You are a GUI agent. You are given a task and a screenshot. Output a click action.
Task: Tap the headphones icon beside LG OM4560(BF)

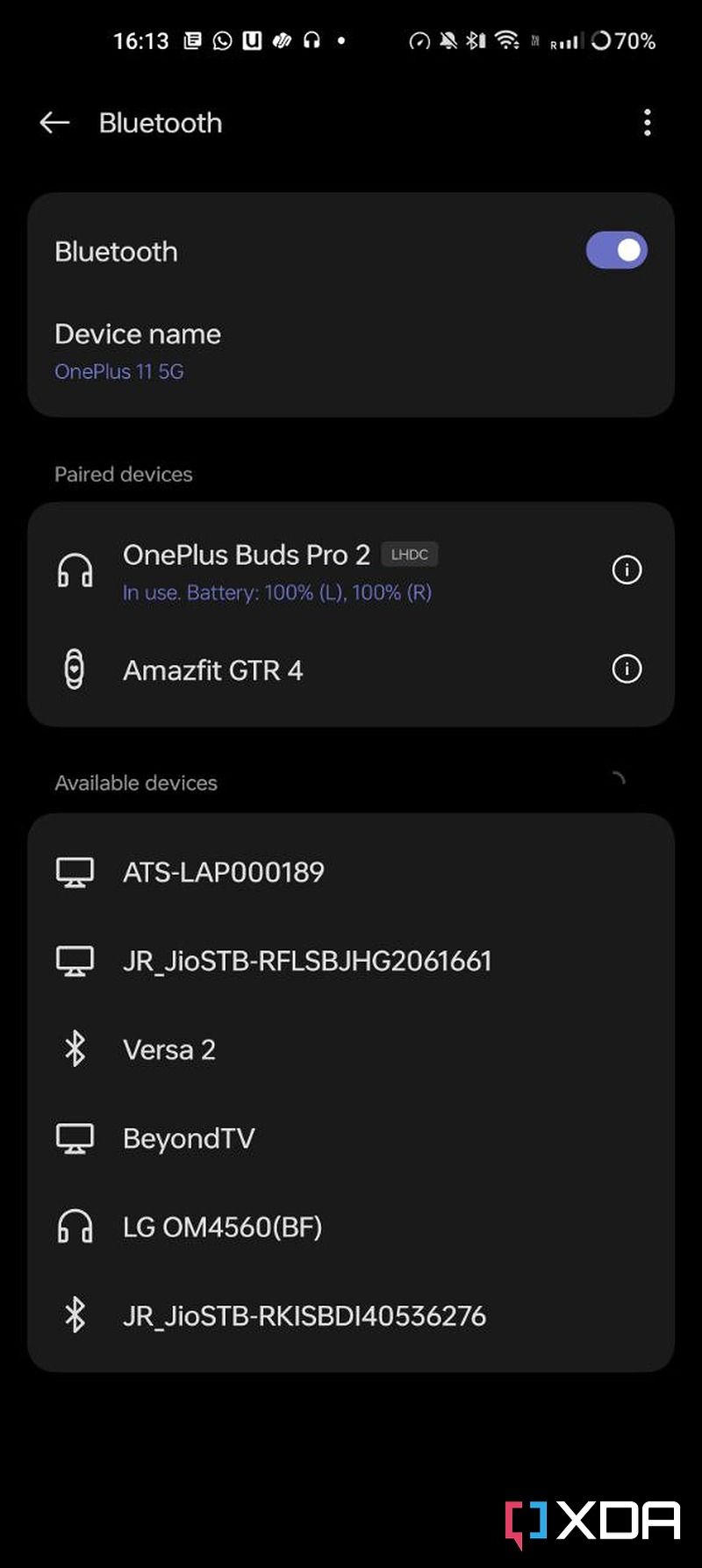pos(76,1228)
